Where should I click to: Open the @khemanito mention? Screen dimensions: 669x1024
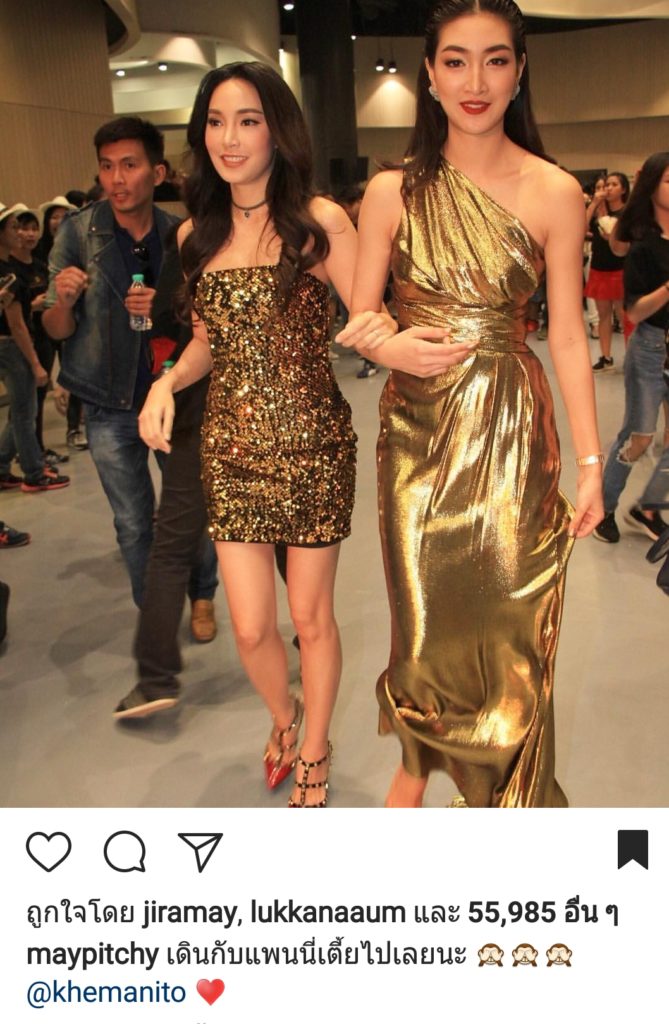coord(106,993)
